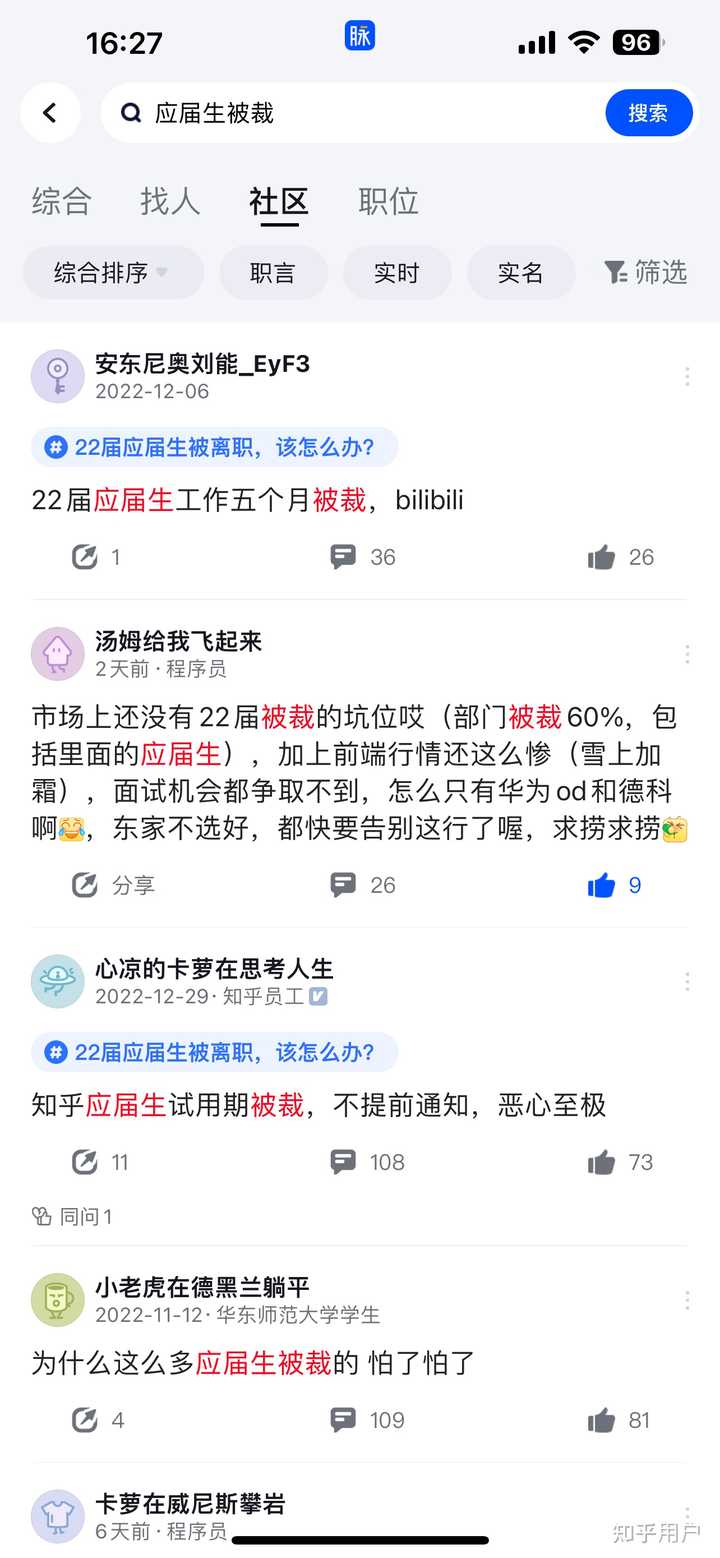Select the 职言 filter chip
This screenshot has width=720, height=1558.
coord(273,272)
